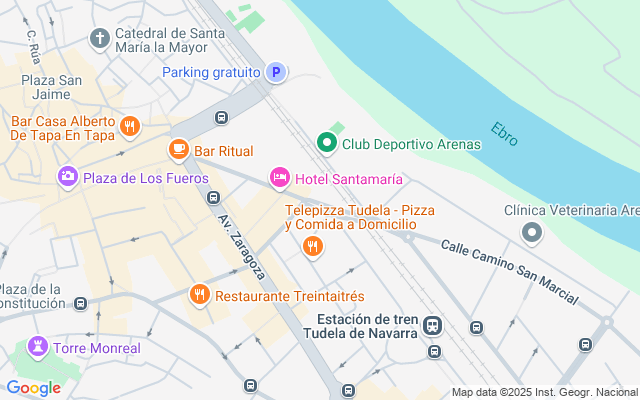
Task: Open the Google logo link
Action: [33, 388]
